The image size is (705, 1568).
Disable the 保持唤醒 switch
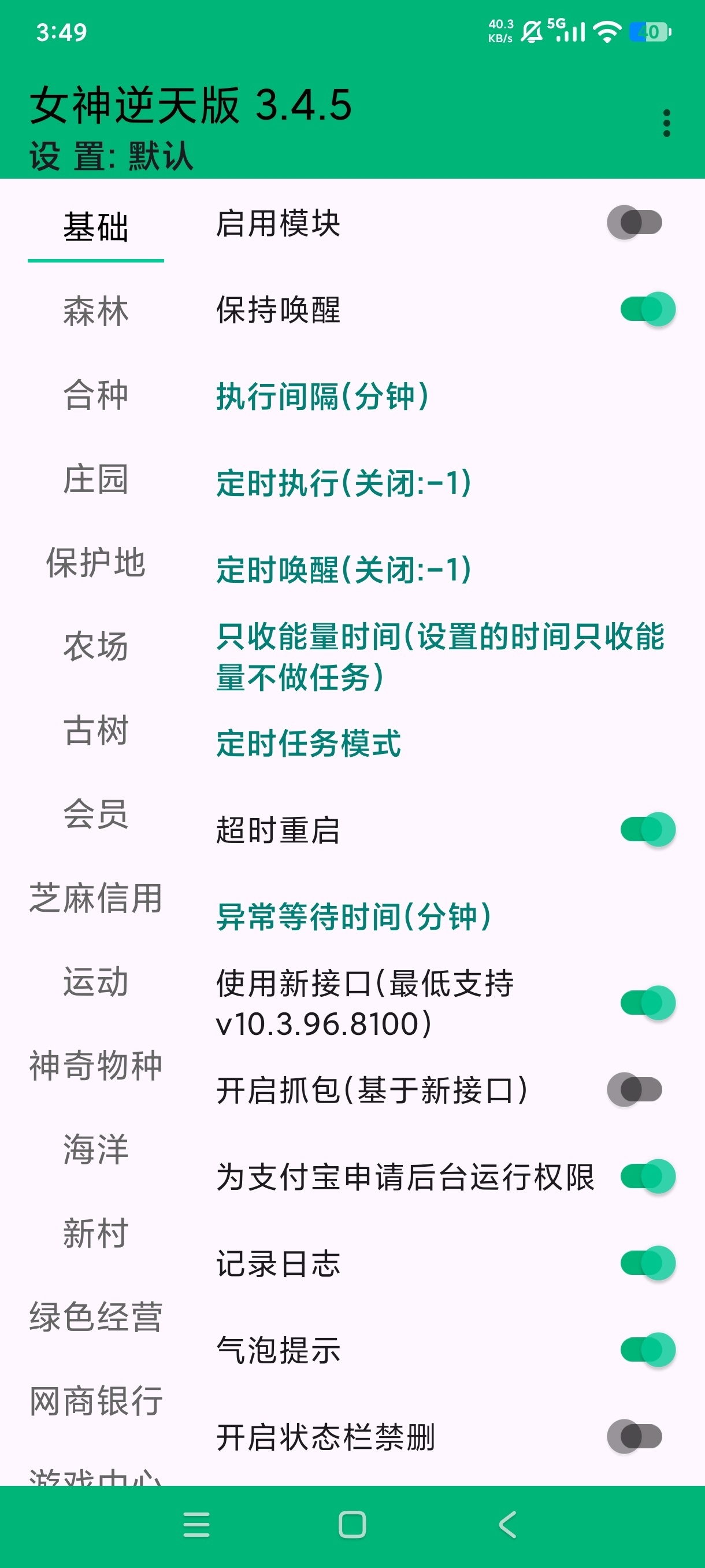tap(647, 309)
